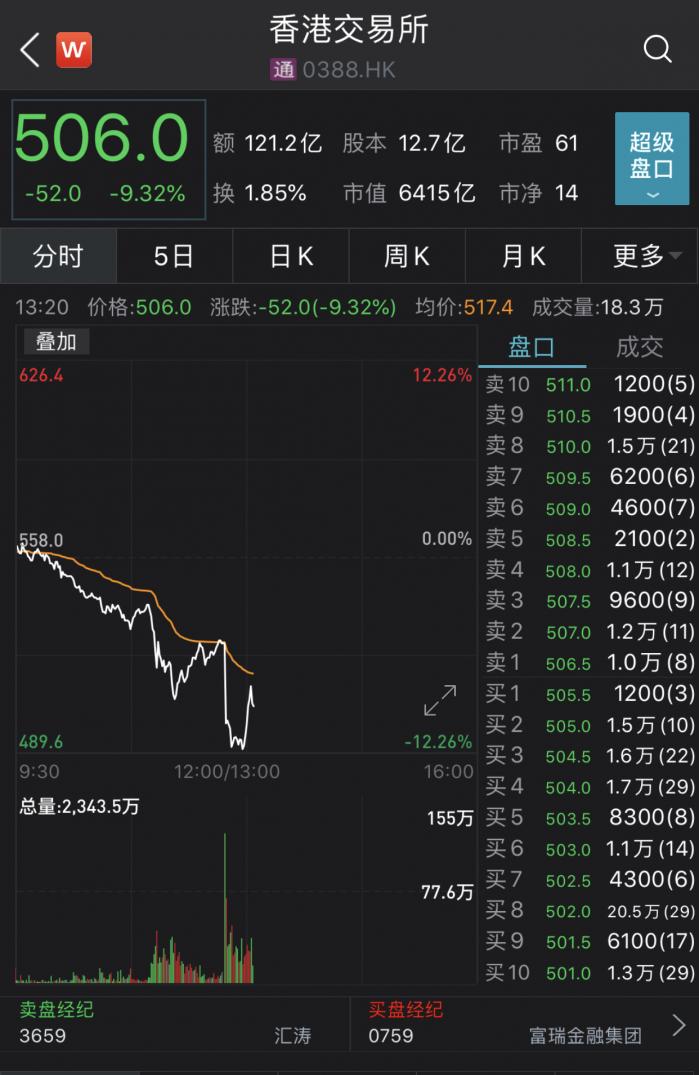The height and width of the screenshot is (1075, 699).
Task: Open broker details via the right chevron
Action: [x=679, y=1024]
